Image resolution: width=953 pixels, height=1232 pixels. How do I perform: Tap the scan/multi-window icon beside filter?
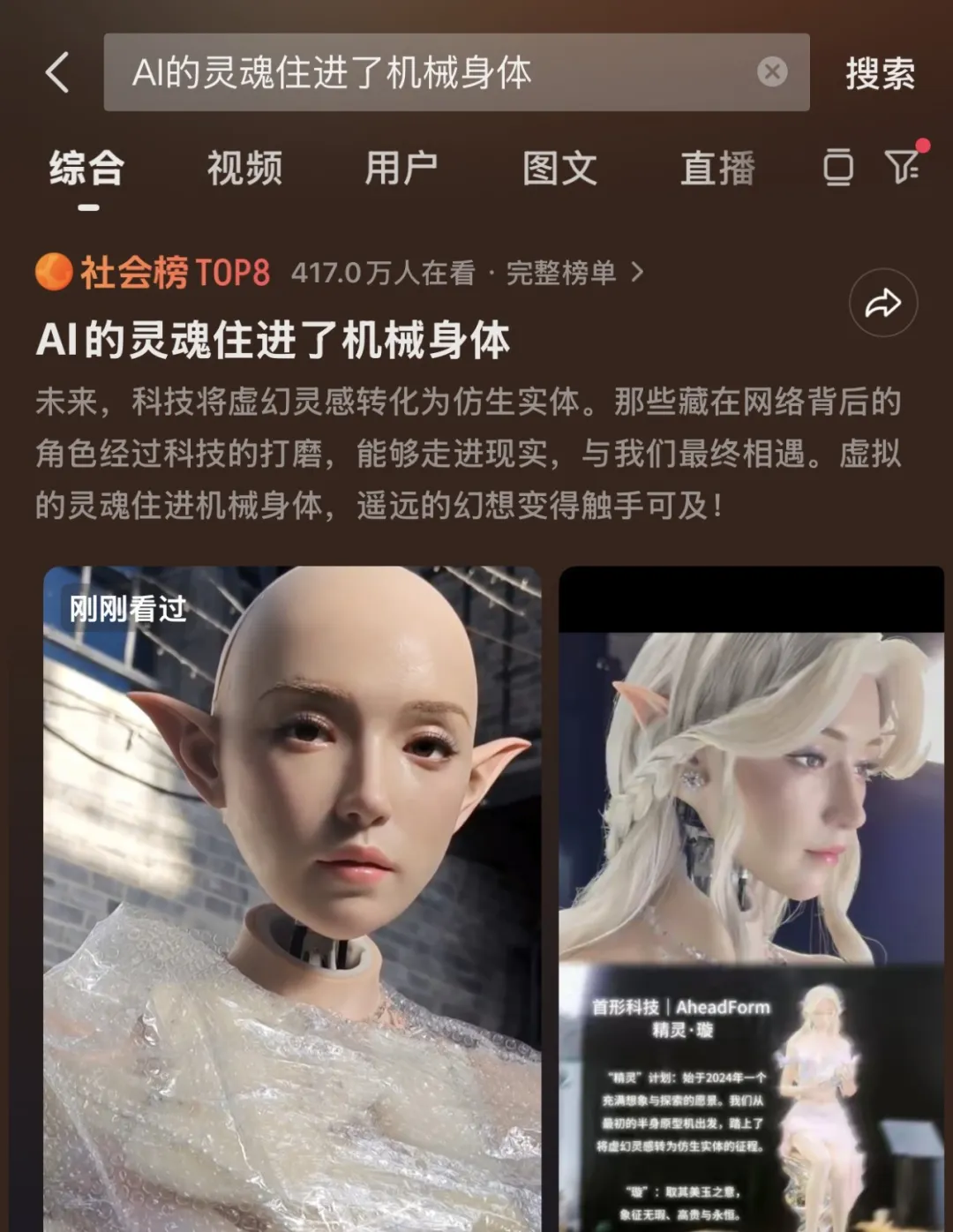click(x=838, y=168)
